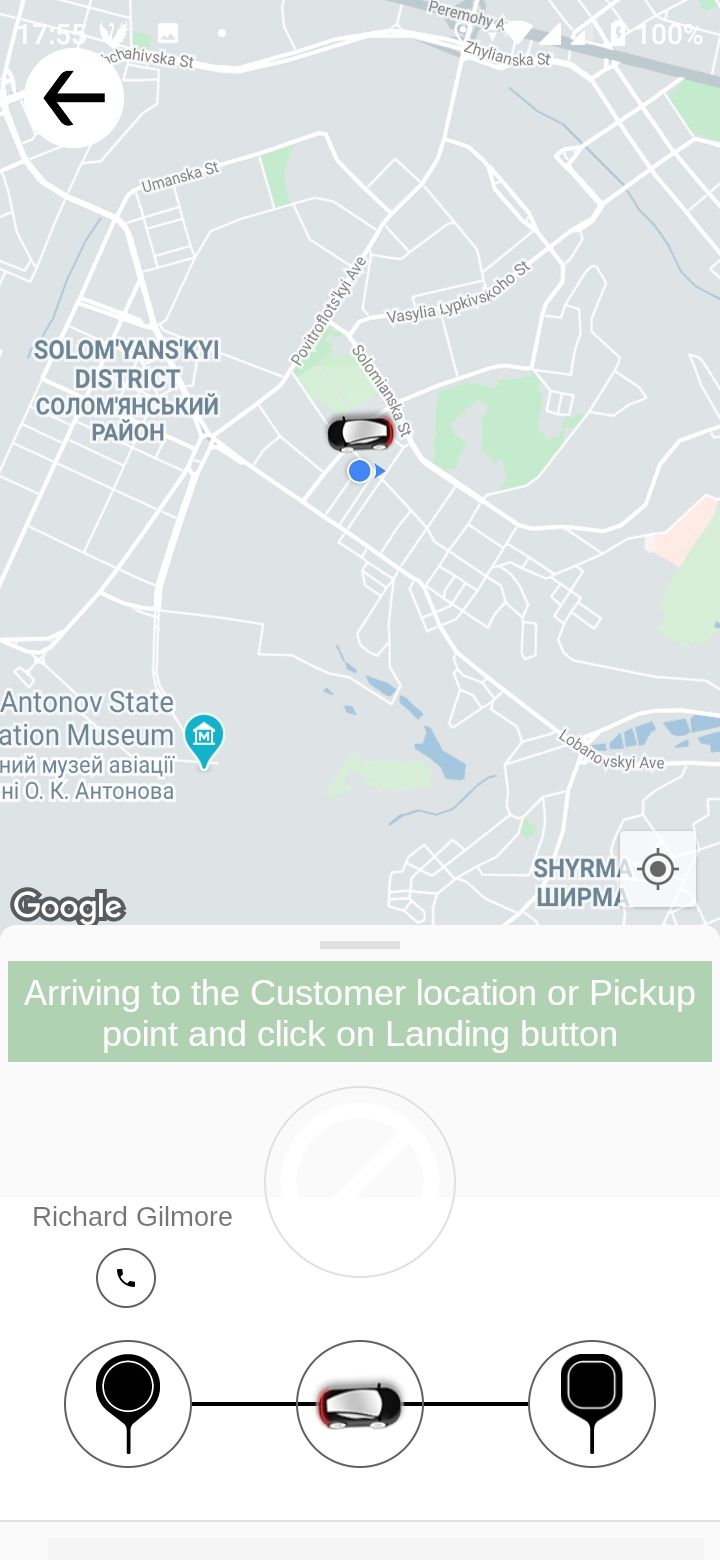The height and width of the screenshot is (1560, 720).
Task: Center the map on my location
Action: click(x=657, y=868)
